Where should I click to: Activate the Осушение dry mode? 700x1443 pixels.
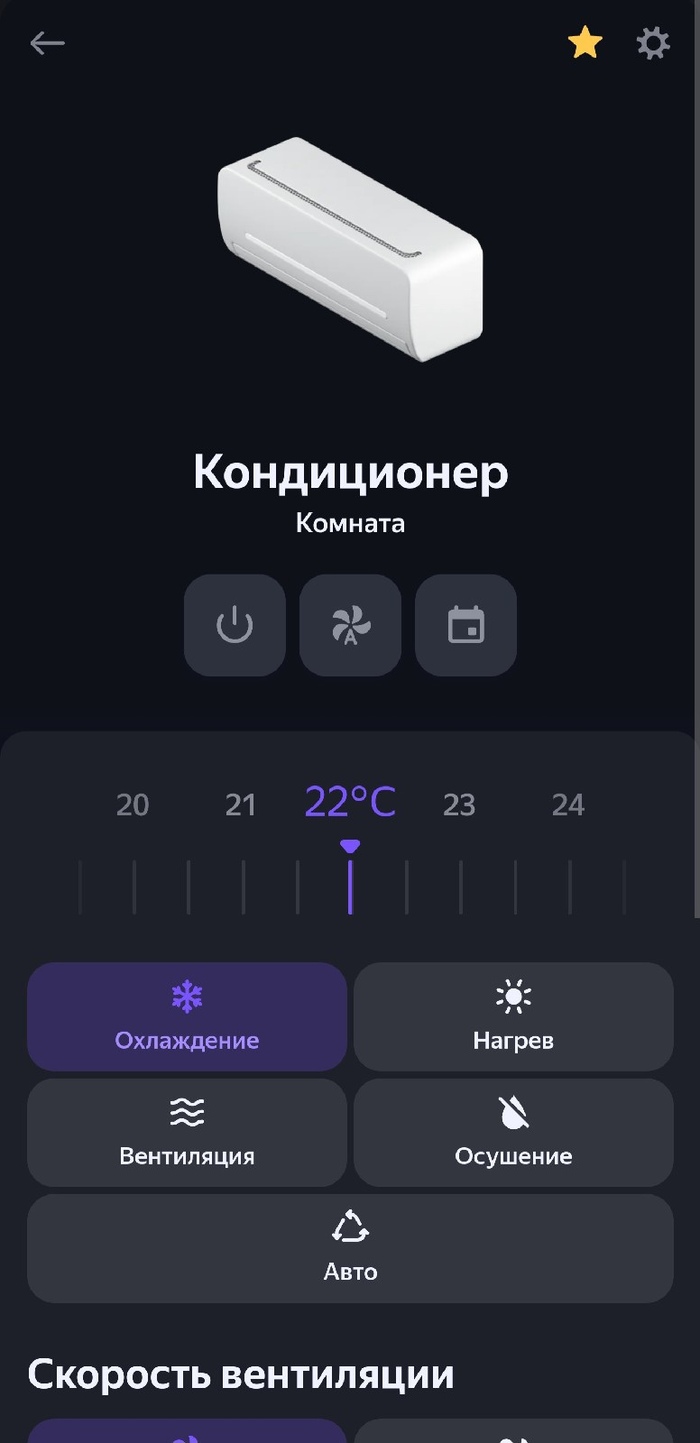[513, 1133]
